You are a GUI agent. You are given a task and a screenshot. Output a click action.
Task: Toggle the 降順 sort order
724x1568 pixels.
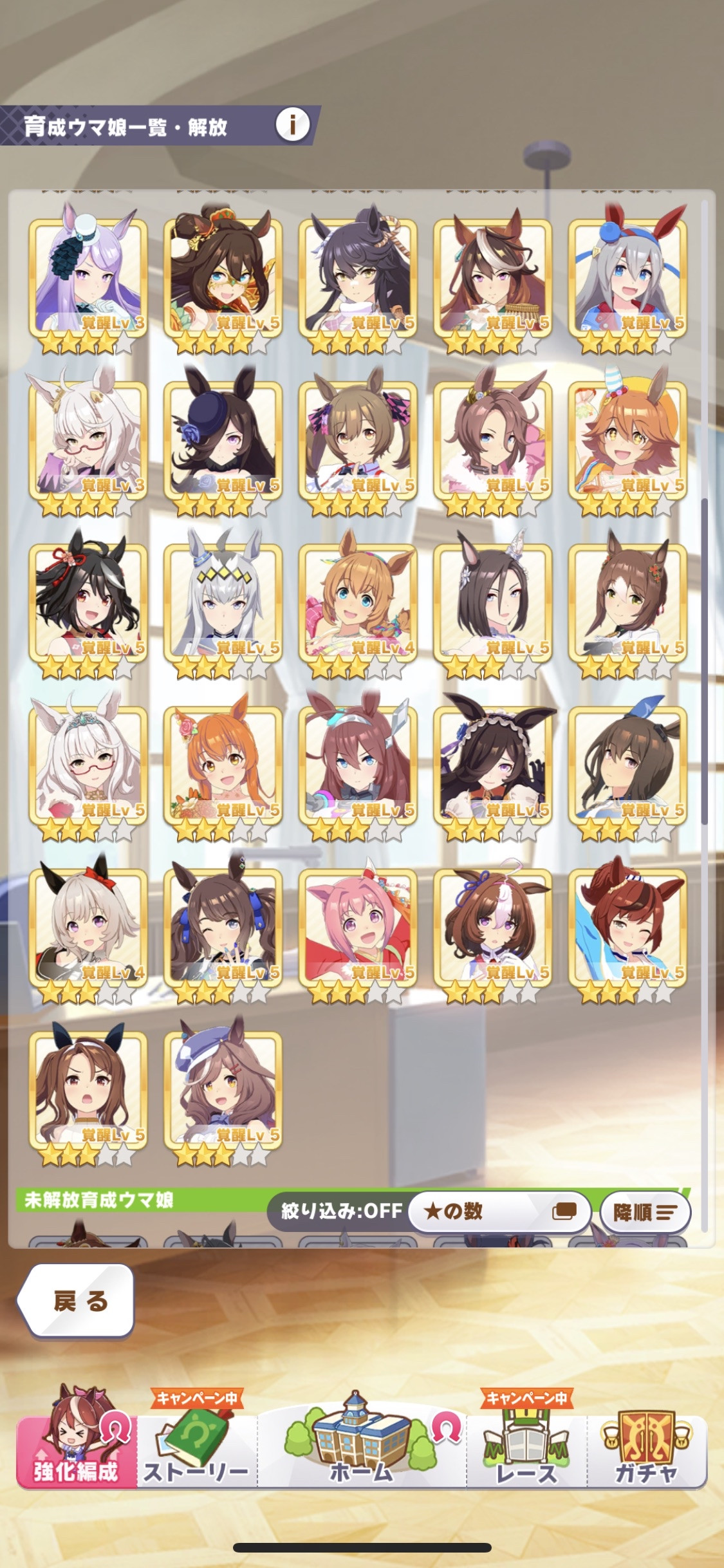[645, 1212]
